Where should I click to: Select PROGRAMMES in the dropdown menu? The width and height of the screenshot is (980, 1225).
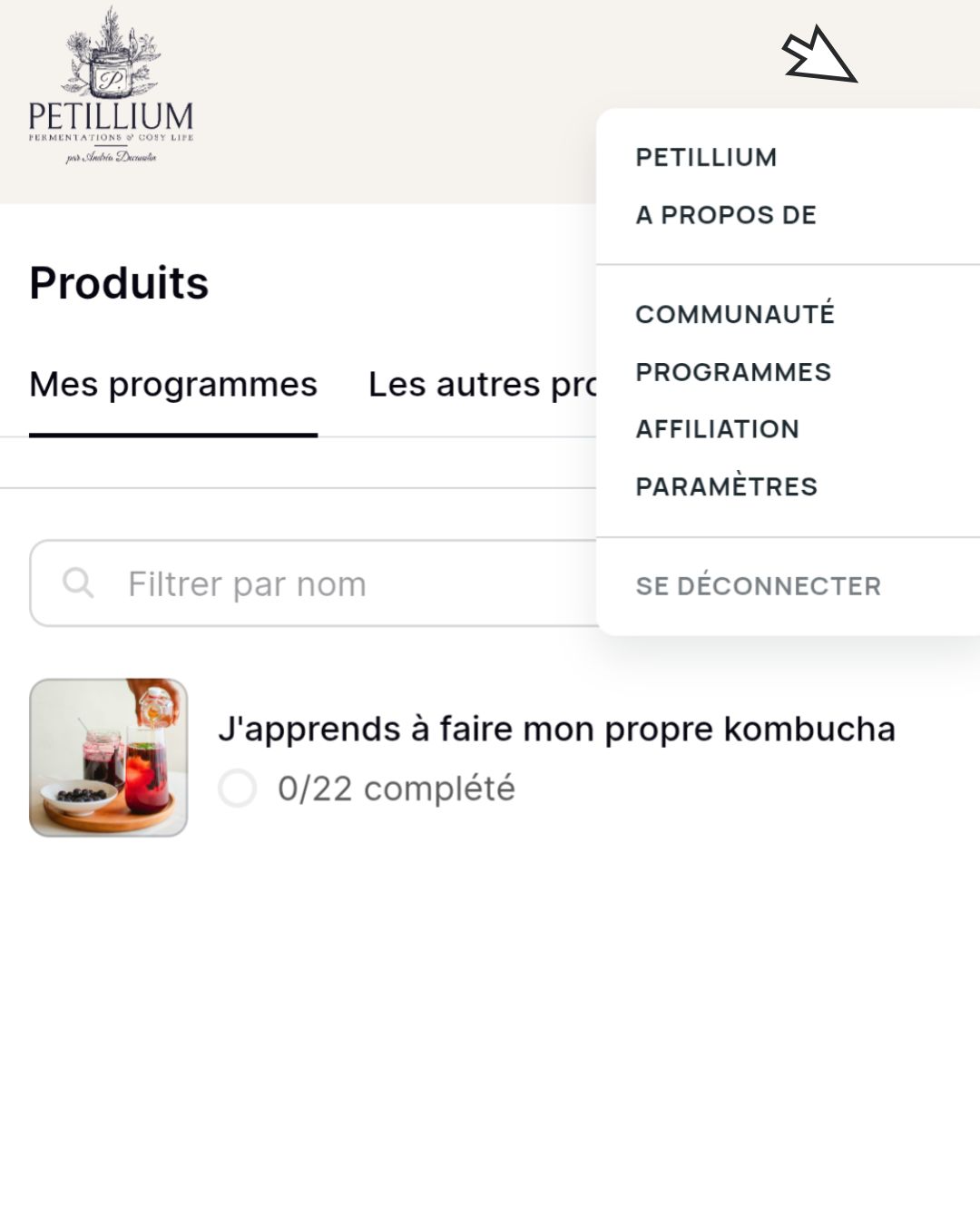pos(733,372)
